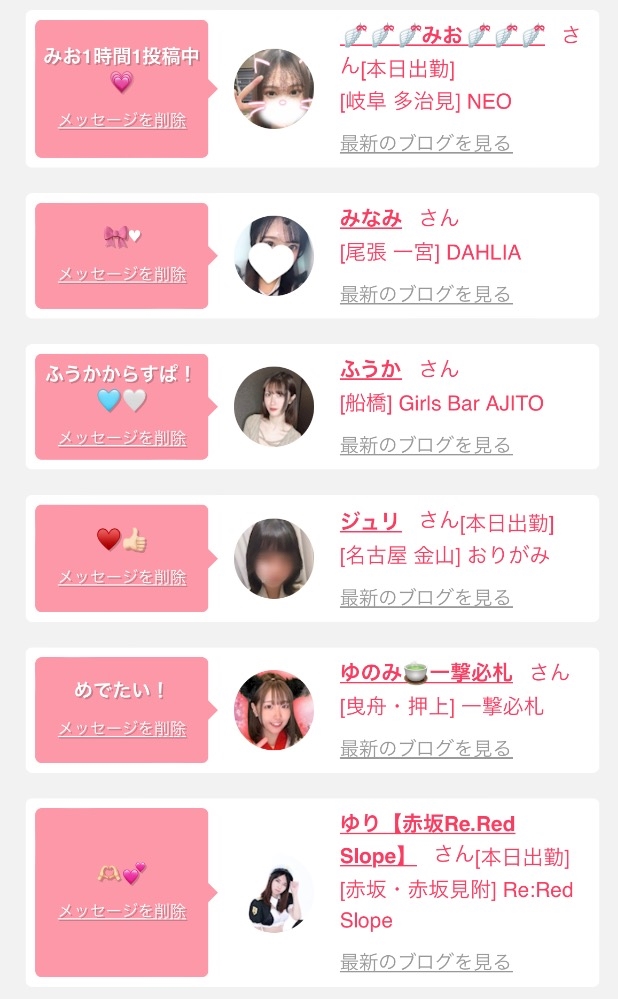This screenshot has height=999, width=618.
Task: Delete the message sent to ゆり
Action: (122, 911)
